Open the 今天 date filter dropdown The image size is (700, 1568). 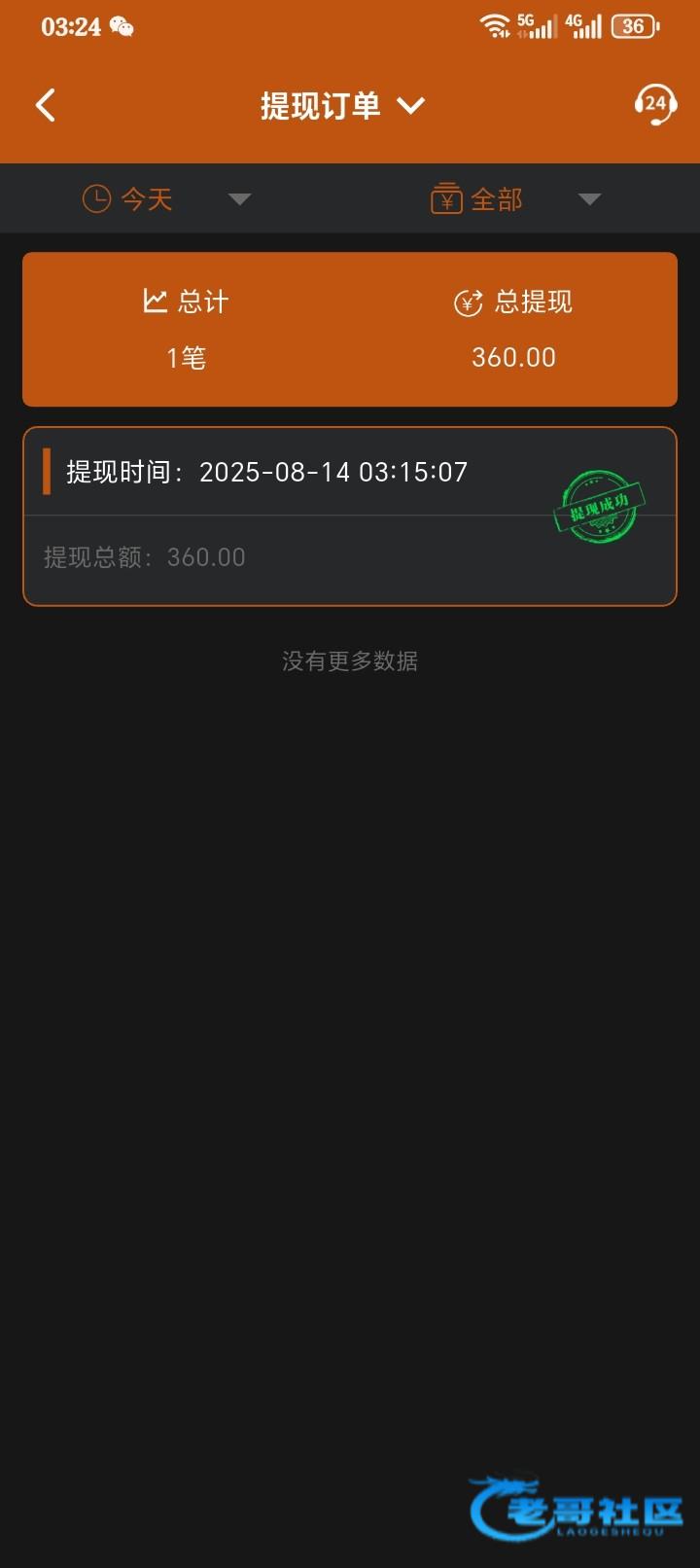[167, 199]
